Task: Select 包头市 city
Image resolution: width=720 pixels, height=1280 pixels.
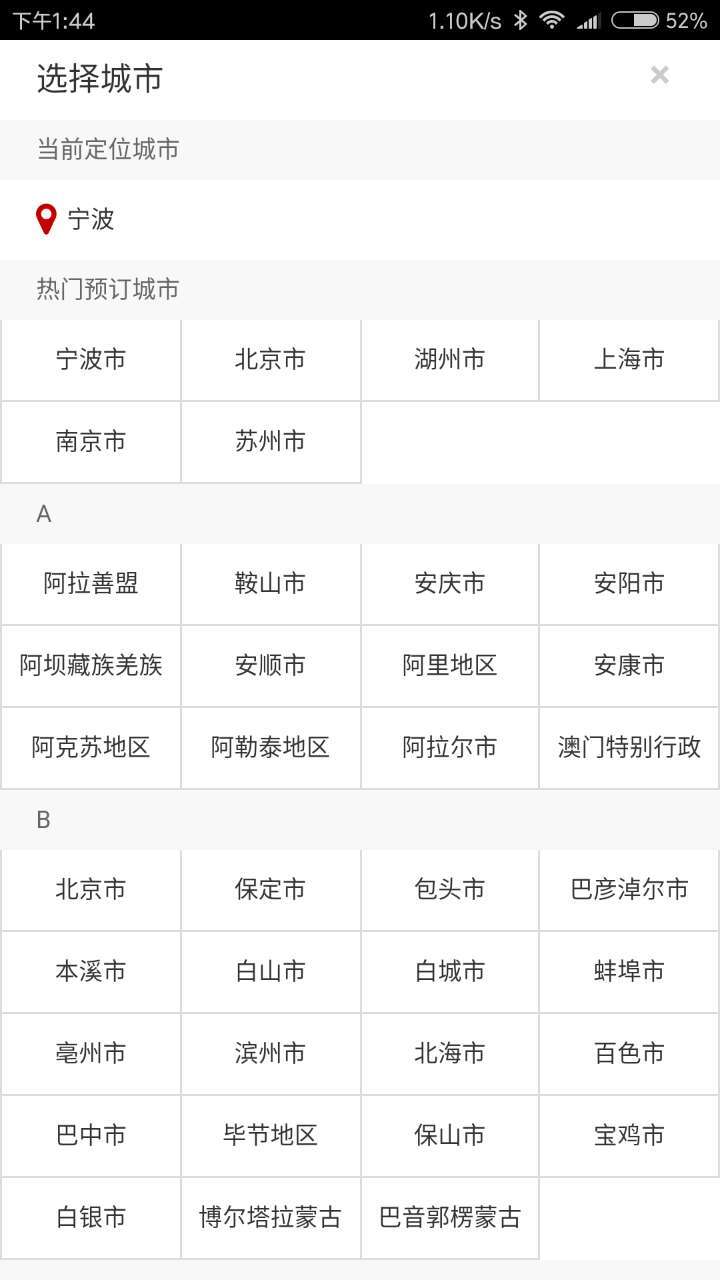Action: click(x=450, y=890)
